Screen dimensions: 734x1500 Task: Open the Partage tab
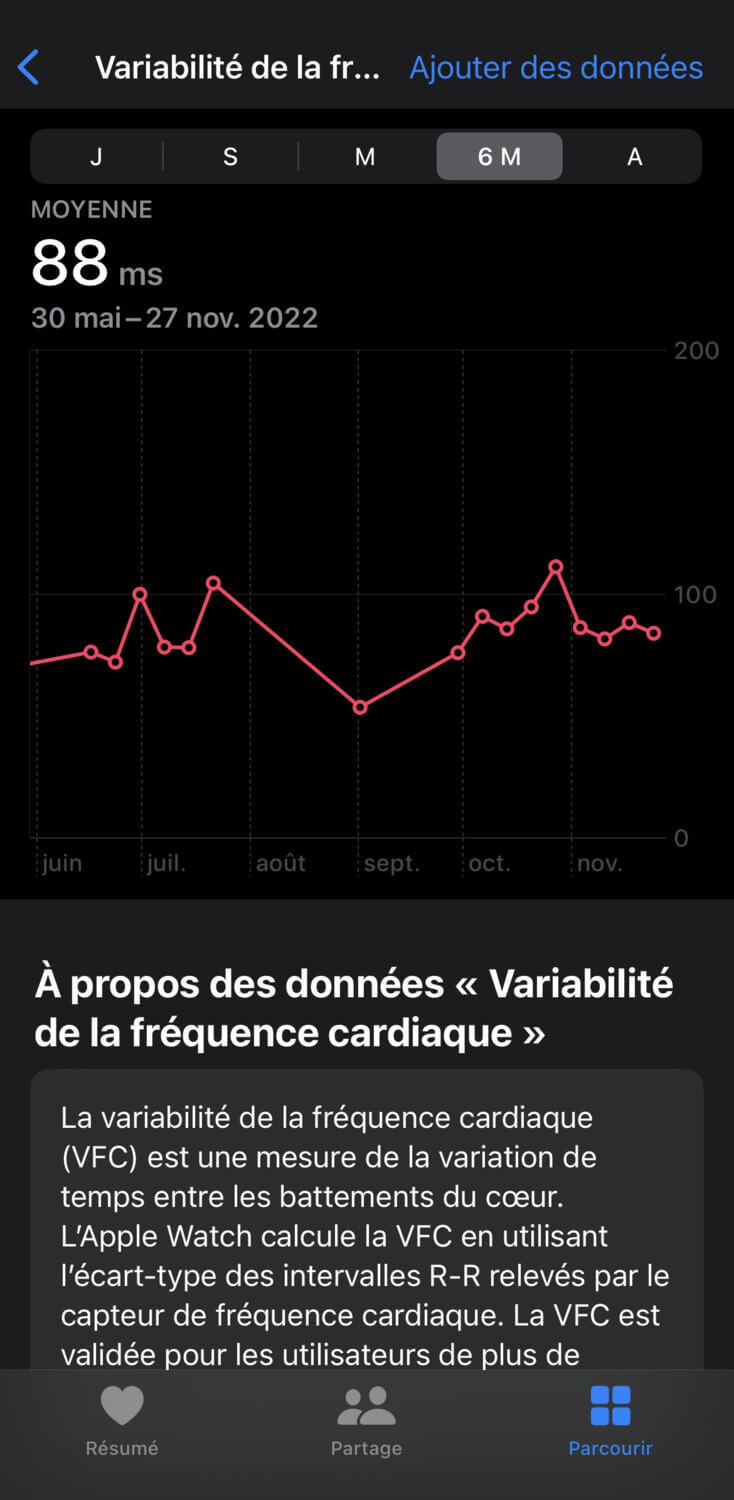coord(366,1421)
